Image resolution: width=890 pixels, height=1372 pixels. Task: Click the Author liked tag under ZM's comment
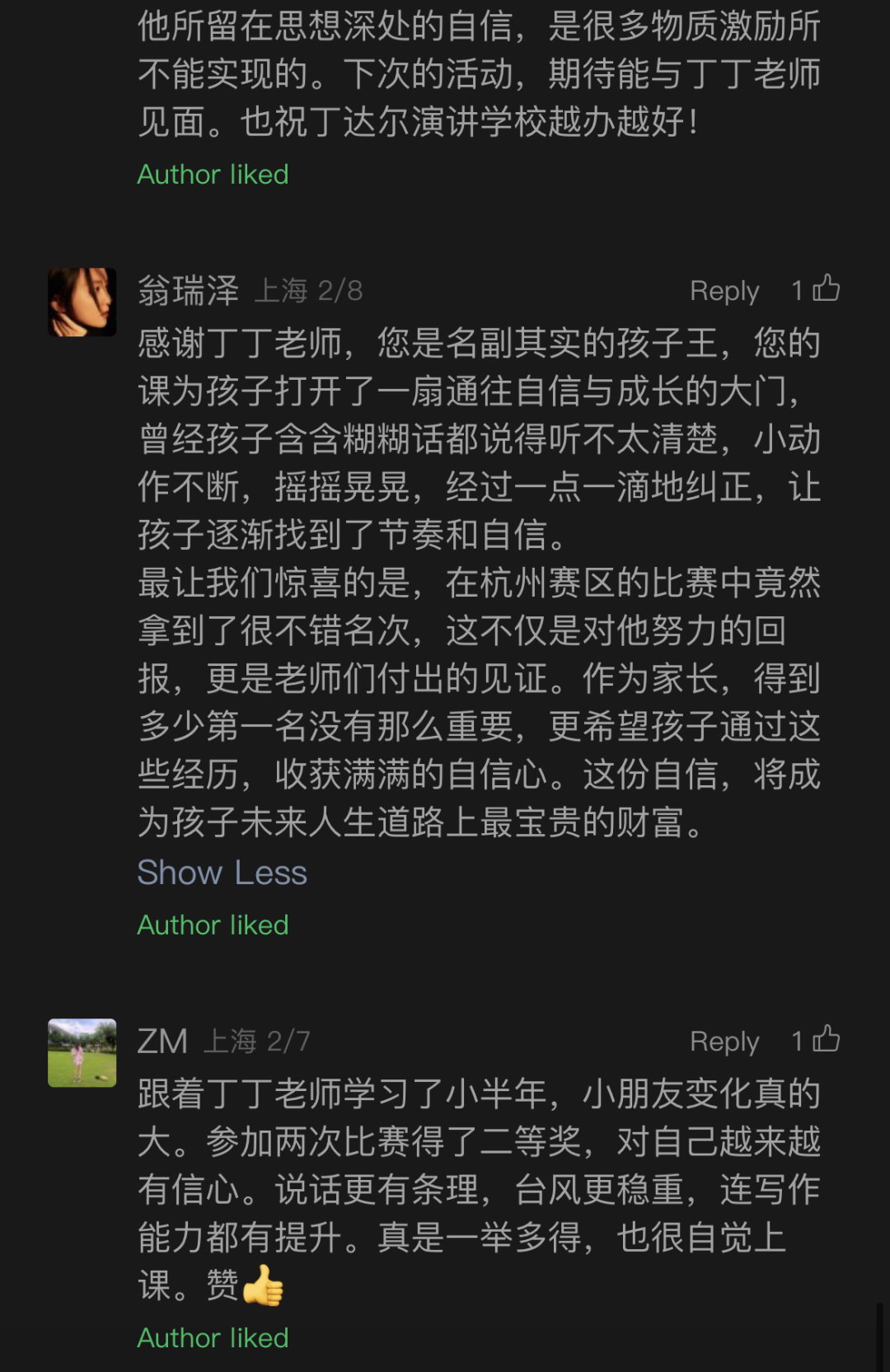point(213,1337)
